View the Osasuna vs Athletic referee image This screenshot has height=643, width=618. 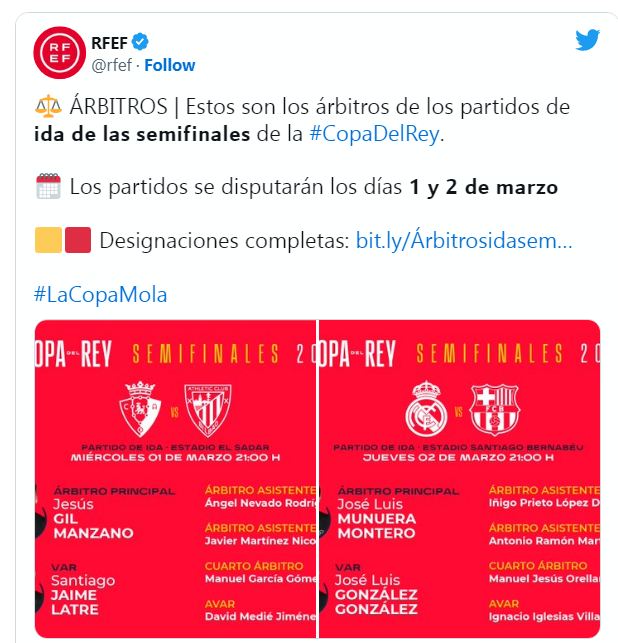click(176, 478)
